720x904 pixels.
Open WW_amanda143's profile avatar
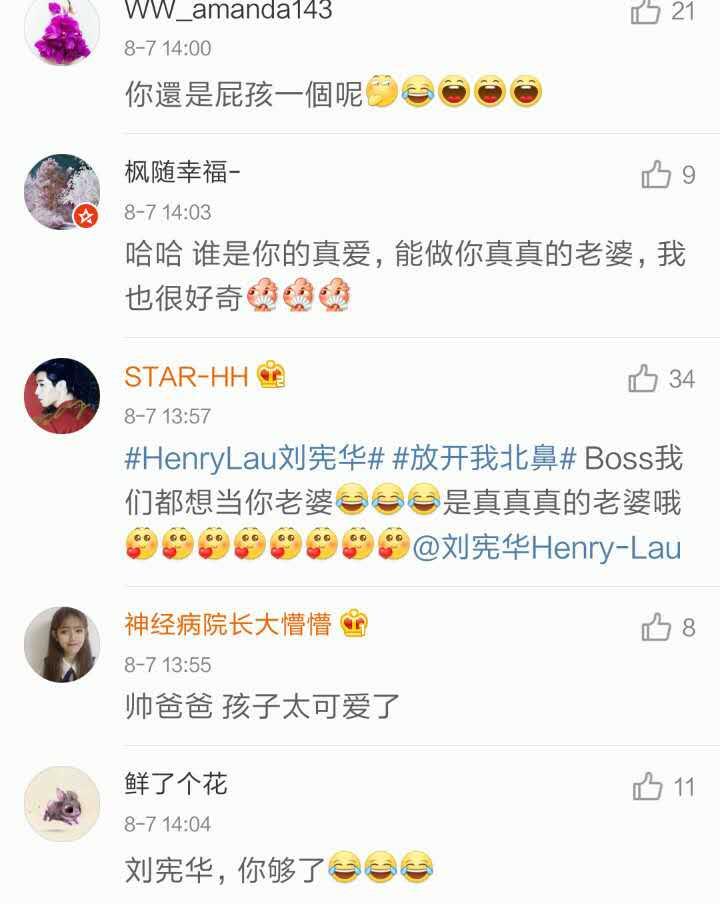click(62, 30)
